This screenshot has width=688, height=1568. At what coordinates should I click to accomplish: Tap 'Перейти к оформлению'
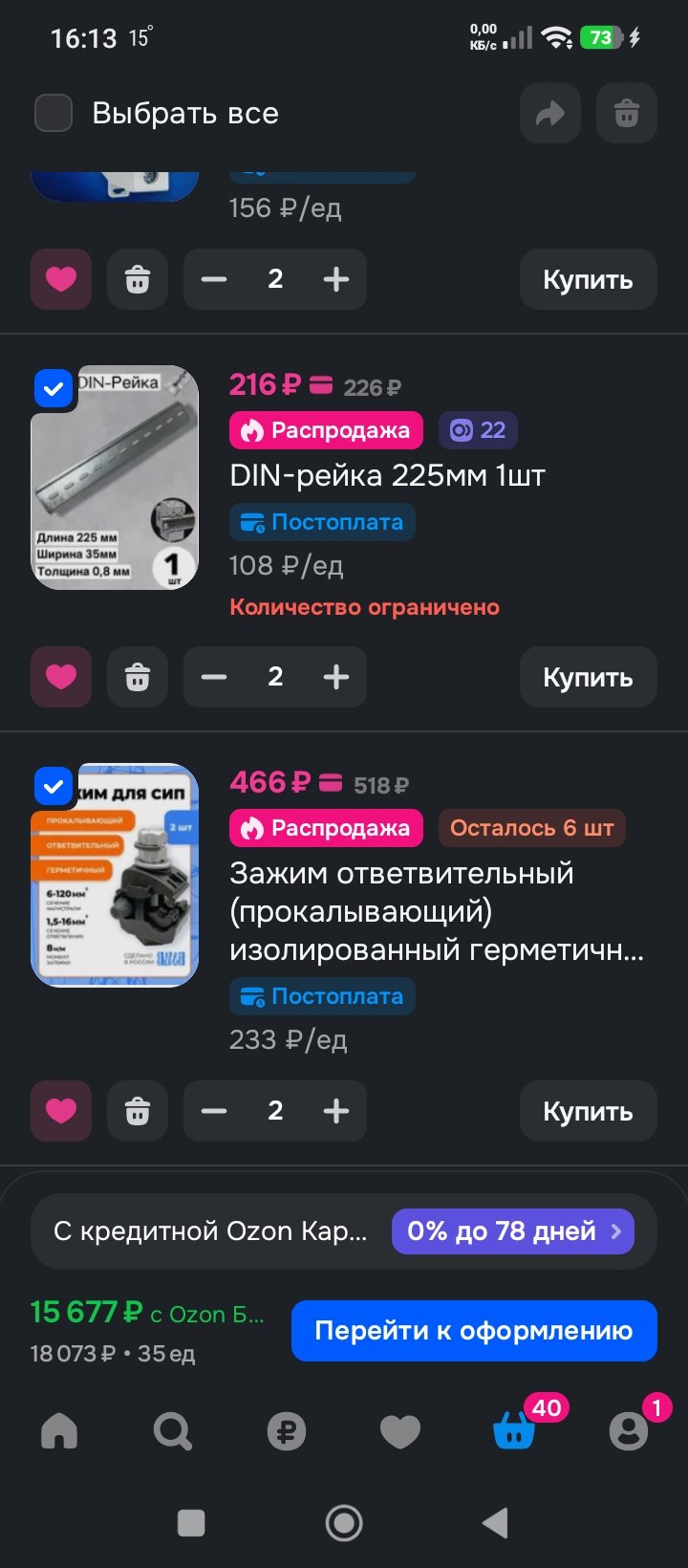coord(474,1331)
